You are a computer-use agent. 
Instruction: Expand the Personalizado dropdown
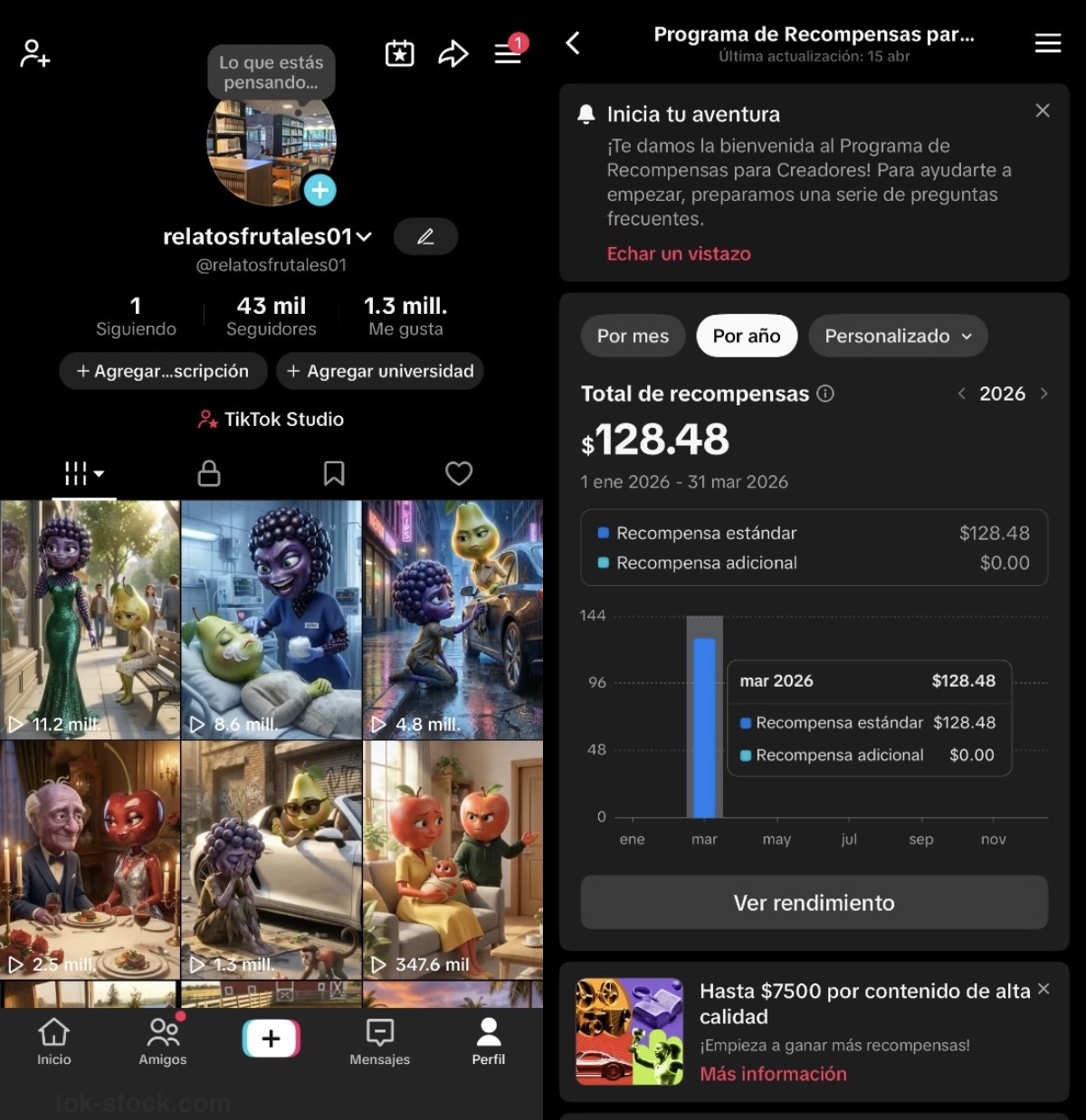click(x=898, y=337)
